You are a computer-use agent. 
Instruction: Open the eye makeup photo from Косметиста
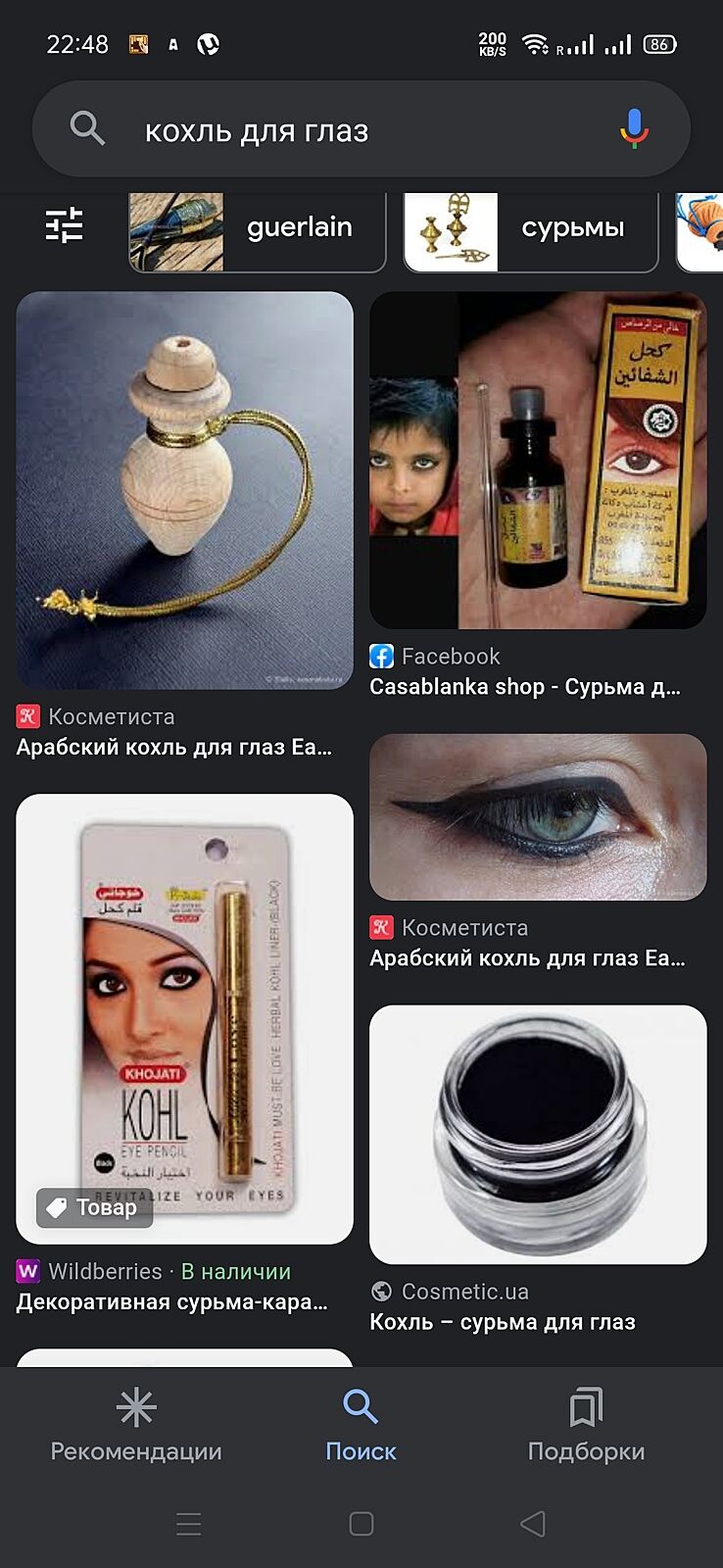tap(538, 817)
